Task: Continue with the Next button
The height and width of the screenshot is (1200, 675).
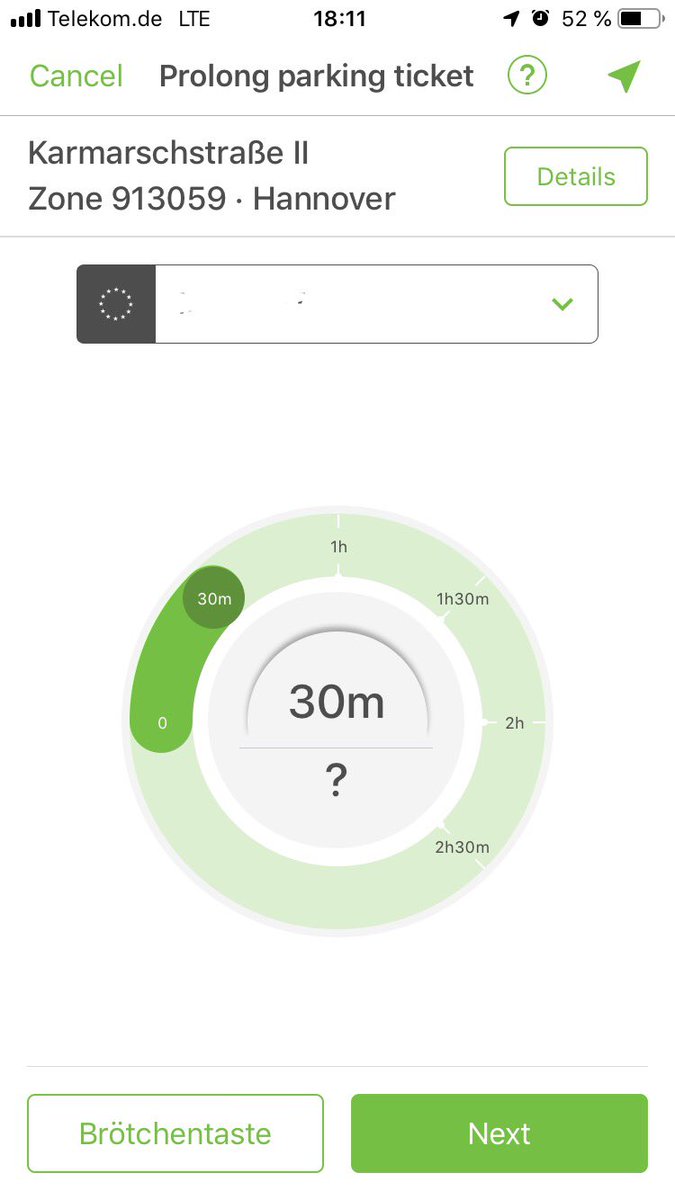Action: [x=499, y=1133]
